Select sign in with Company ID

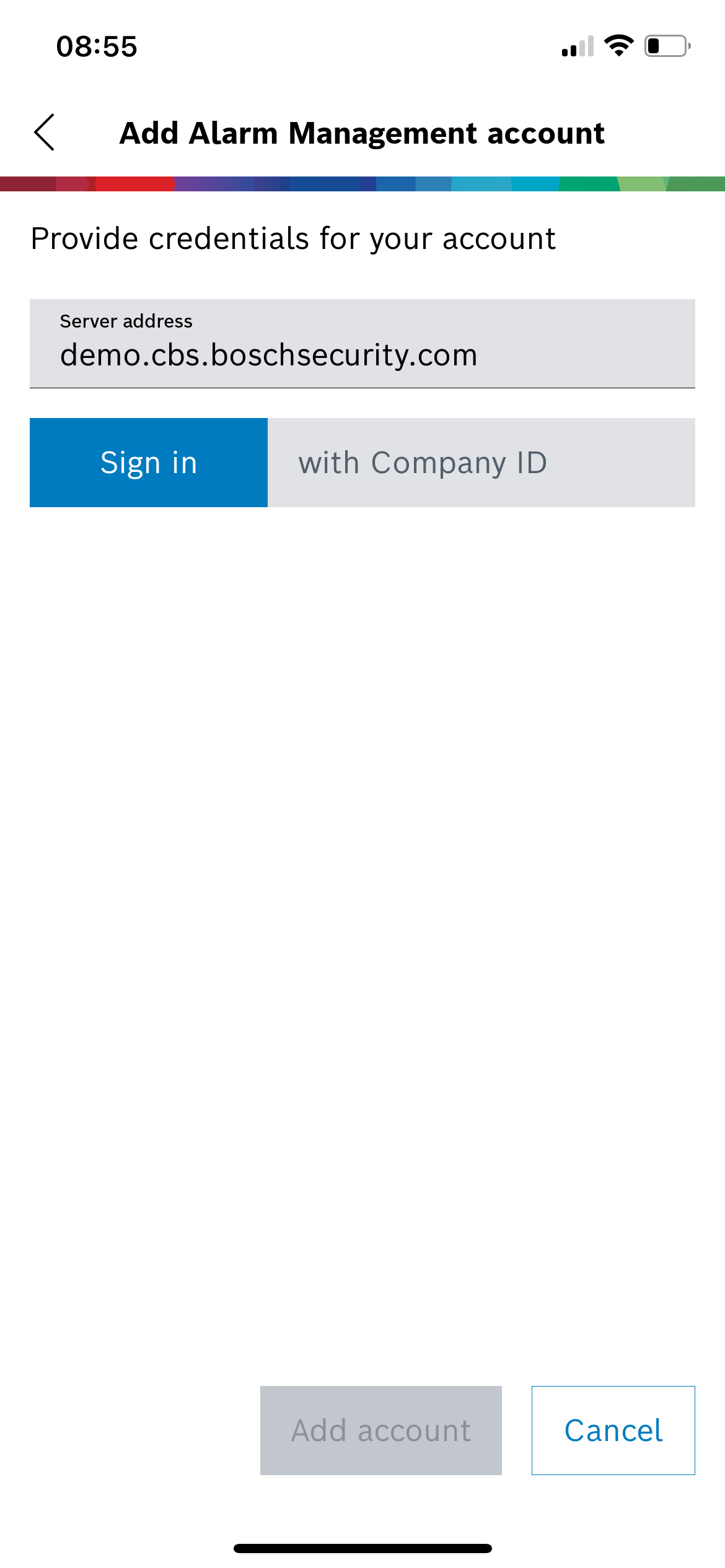481,463
